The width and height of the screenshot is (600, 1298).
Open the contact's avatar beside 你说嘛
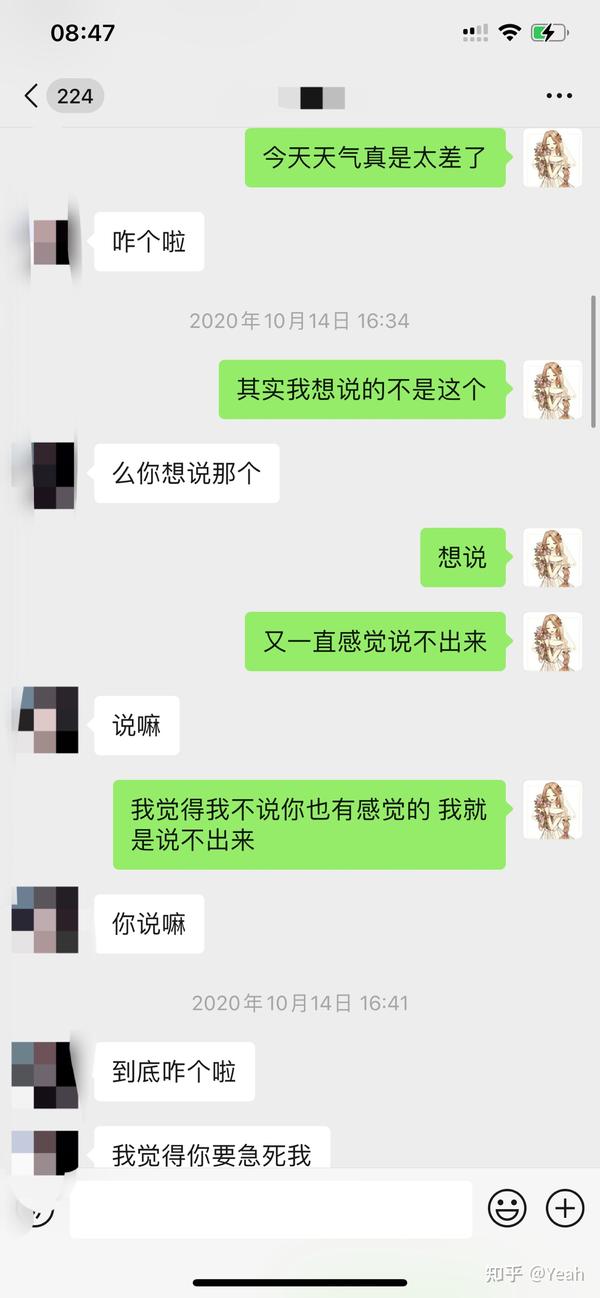click(45, 920)
